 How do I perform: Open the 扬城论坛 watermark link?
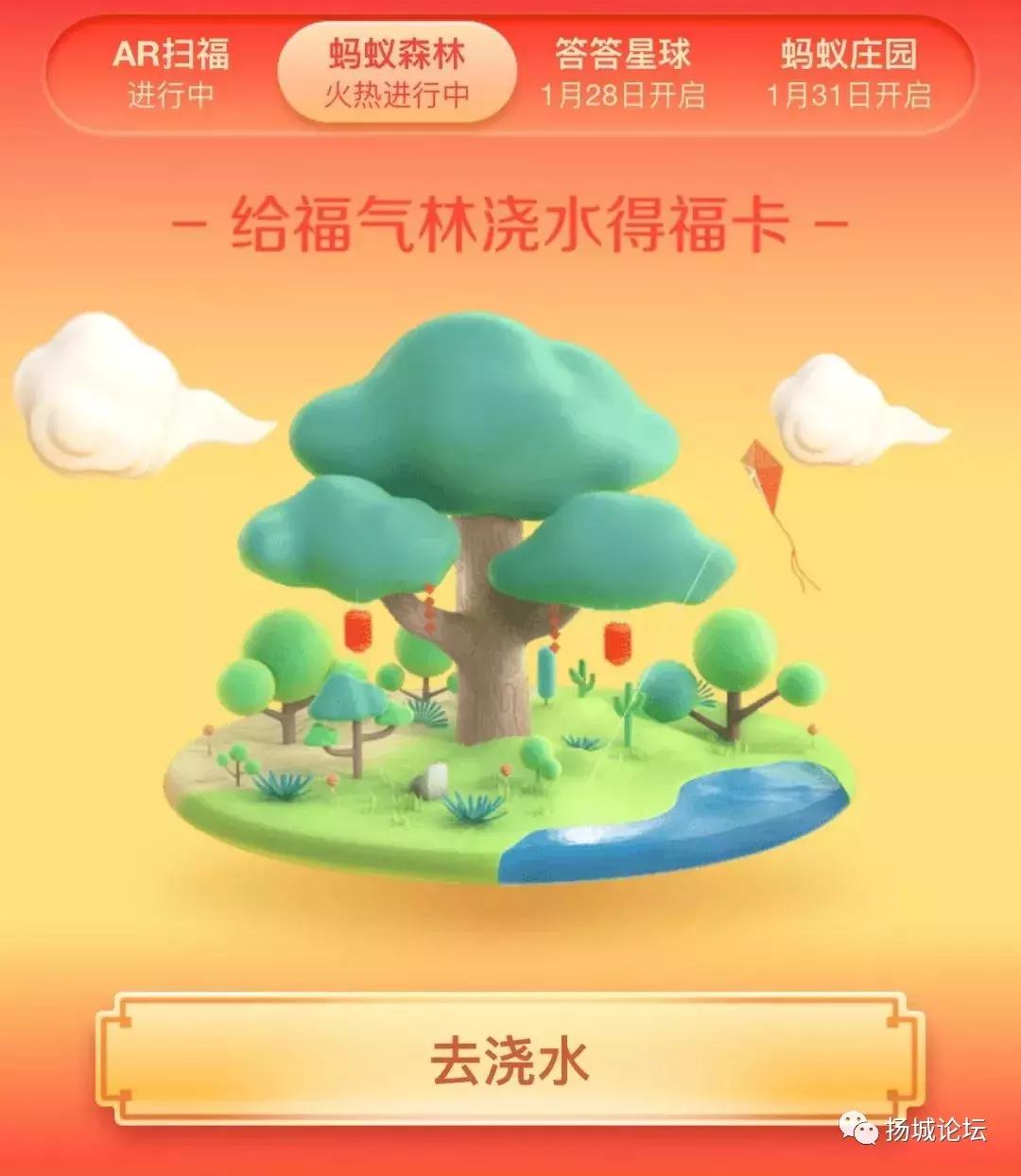coord(936,1131)
